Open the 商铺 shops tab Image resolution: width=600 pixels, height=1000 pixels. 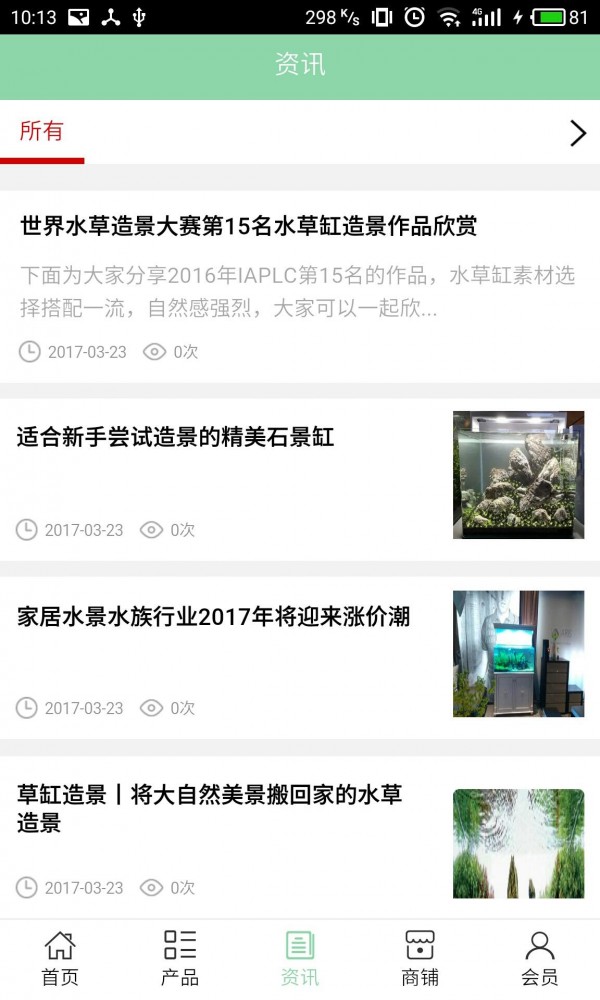pos(420,958)
